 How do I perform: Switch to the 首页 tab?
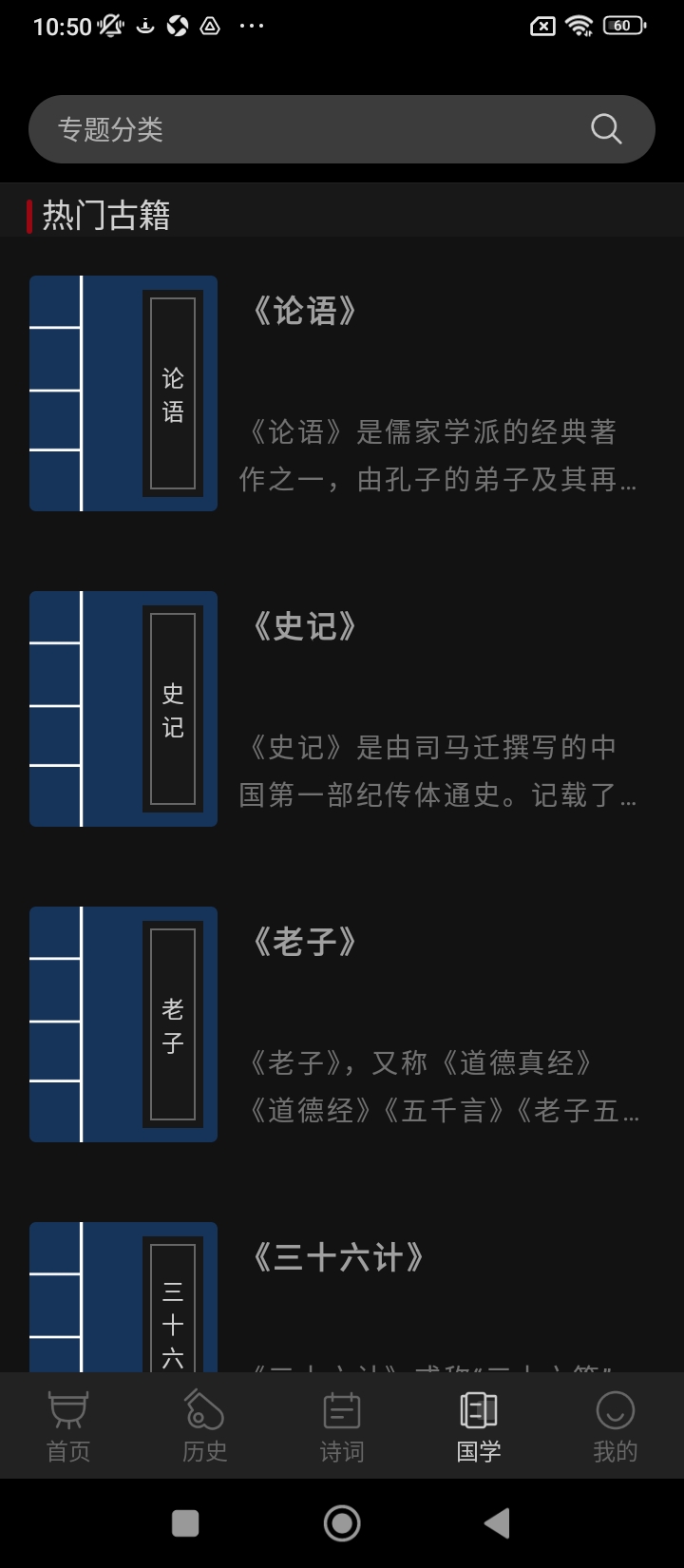(x=68, y=1425)
